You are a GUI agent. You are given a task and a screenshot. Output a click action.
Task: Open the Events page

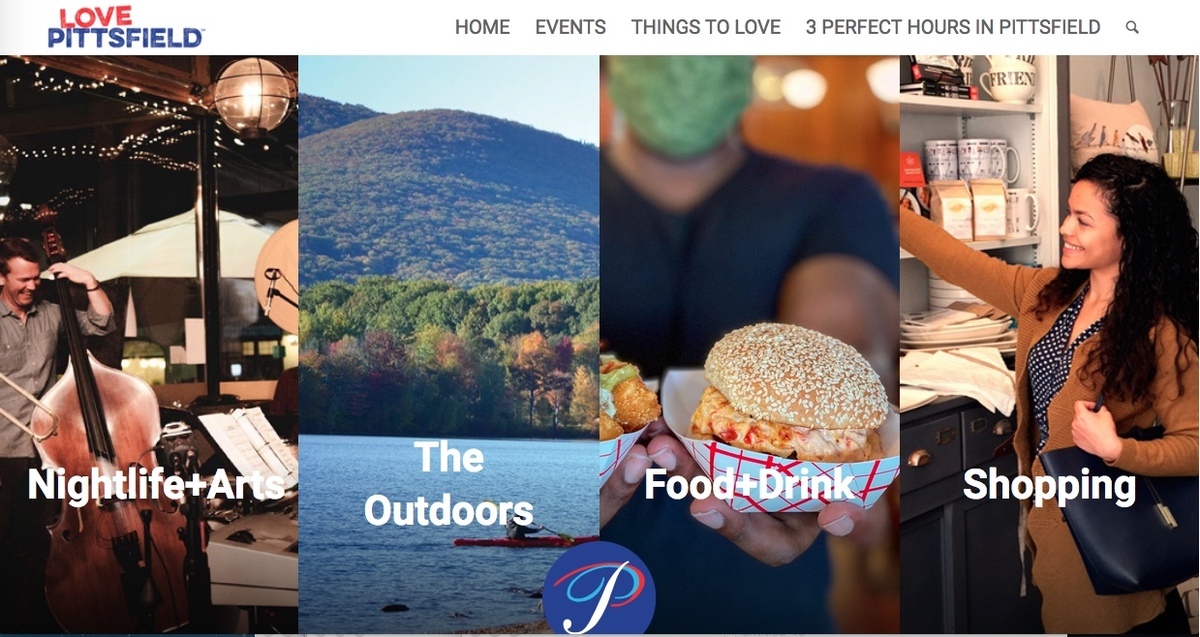(570, 27)
